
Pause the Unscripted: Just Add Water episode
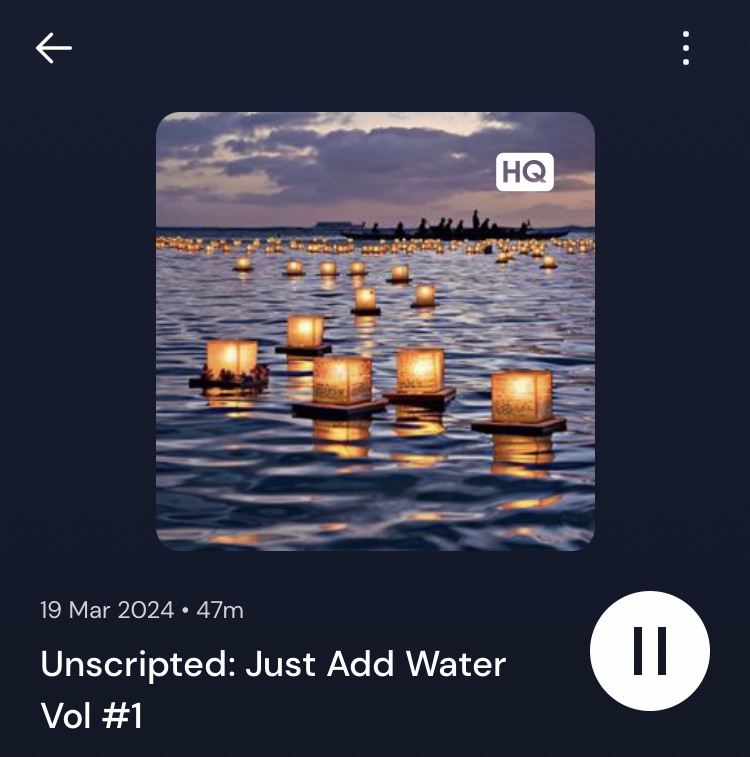click(x=650, y=651)
